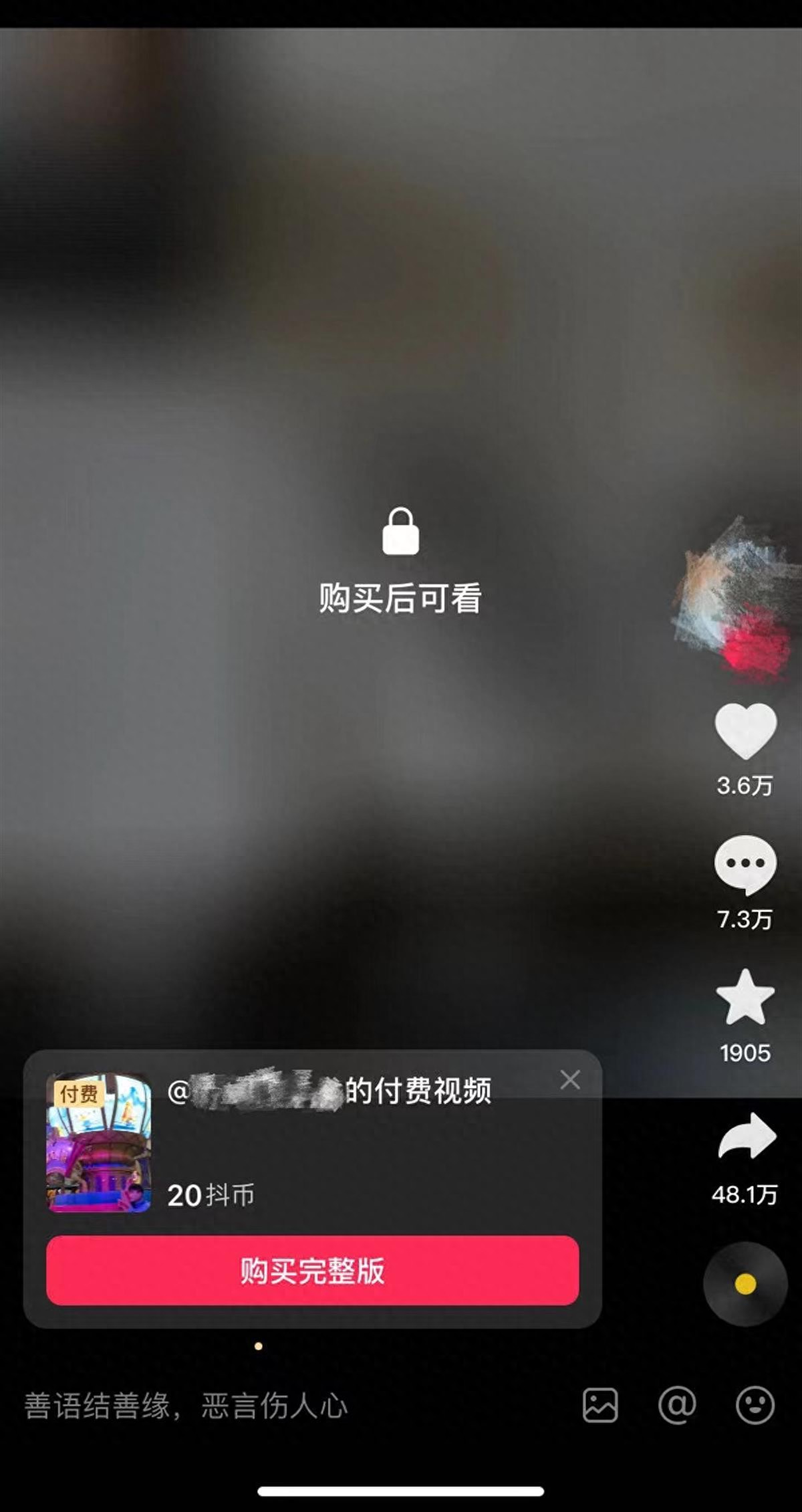Dismiss the paid video card
Viewport: 802px width, 1512px height.
click(x=570, y=1079)
